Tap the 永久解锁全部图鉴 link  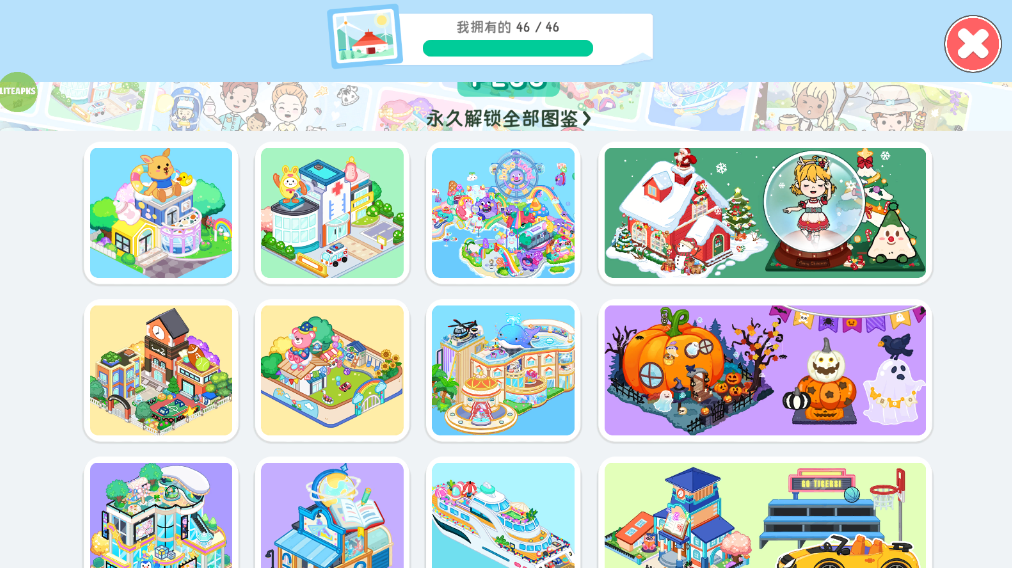click(x=508, y=118)
